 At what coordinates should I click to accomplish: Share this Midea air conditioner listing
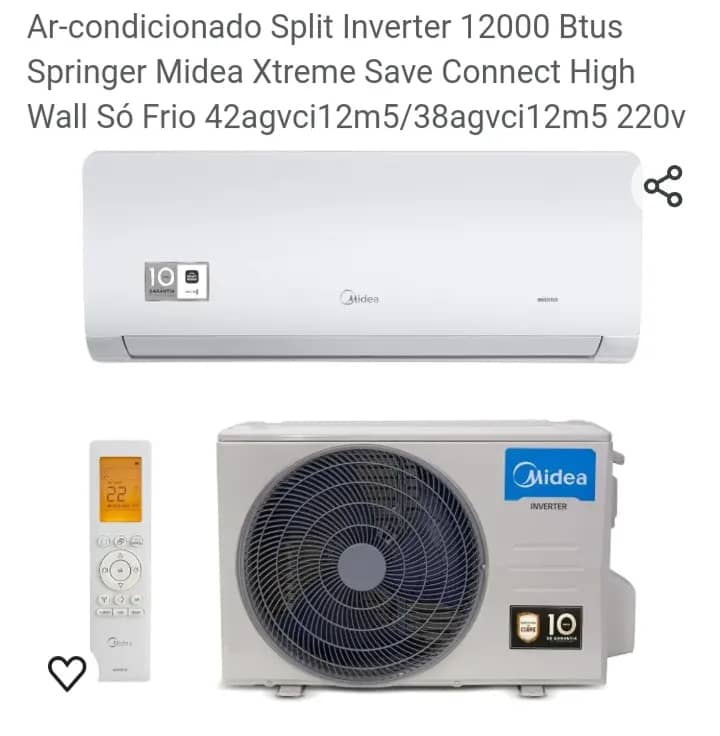point(662,186)
